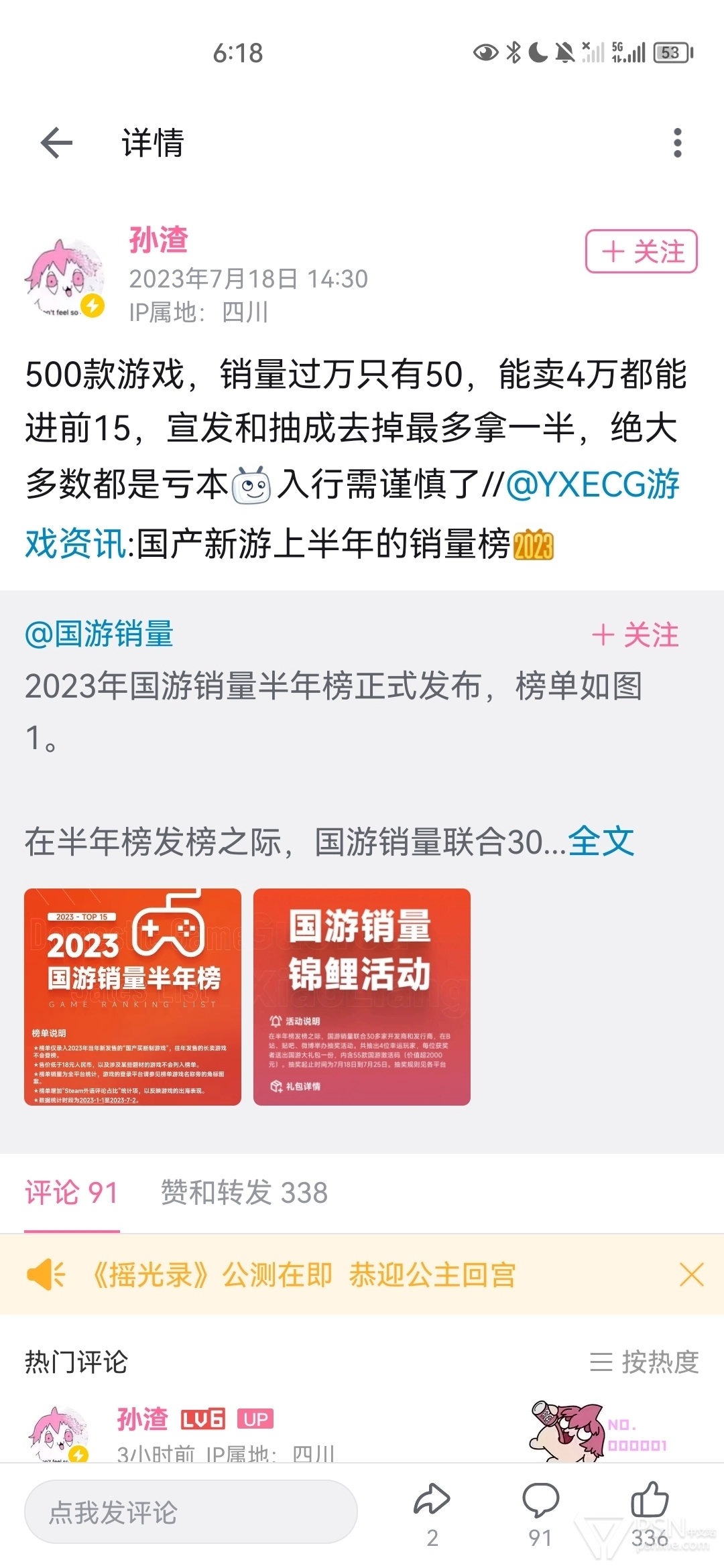Follow 国游销量 from the quoted post

click(x=636, y=635)
